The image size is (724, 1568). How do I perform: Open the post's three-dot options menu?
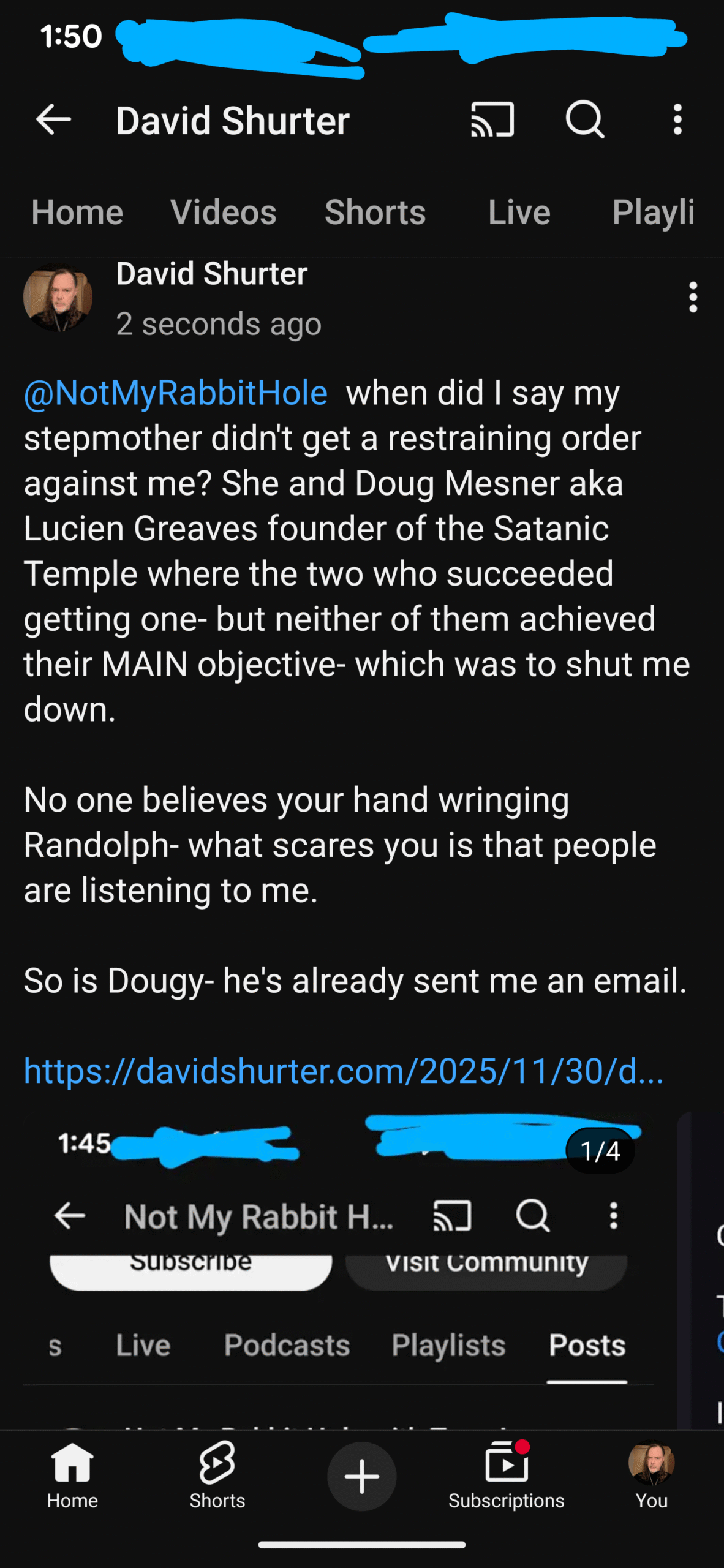click(x=693, y=298)
